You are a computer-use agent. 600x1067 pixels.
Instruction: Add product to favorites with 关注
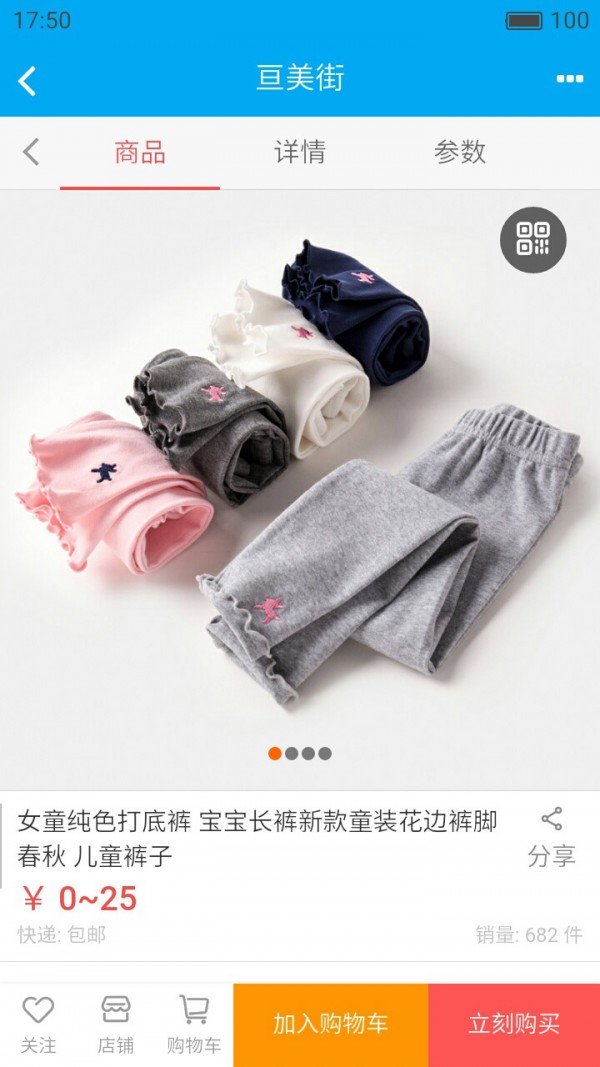click(x=38, y=1025)
